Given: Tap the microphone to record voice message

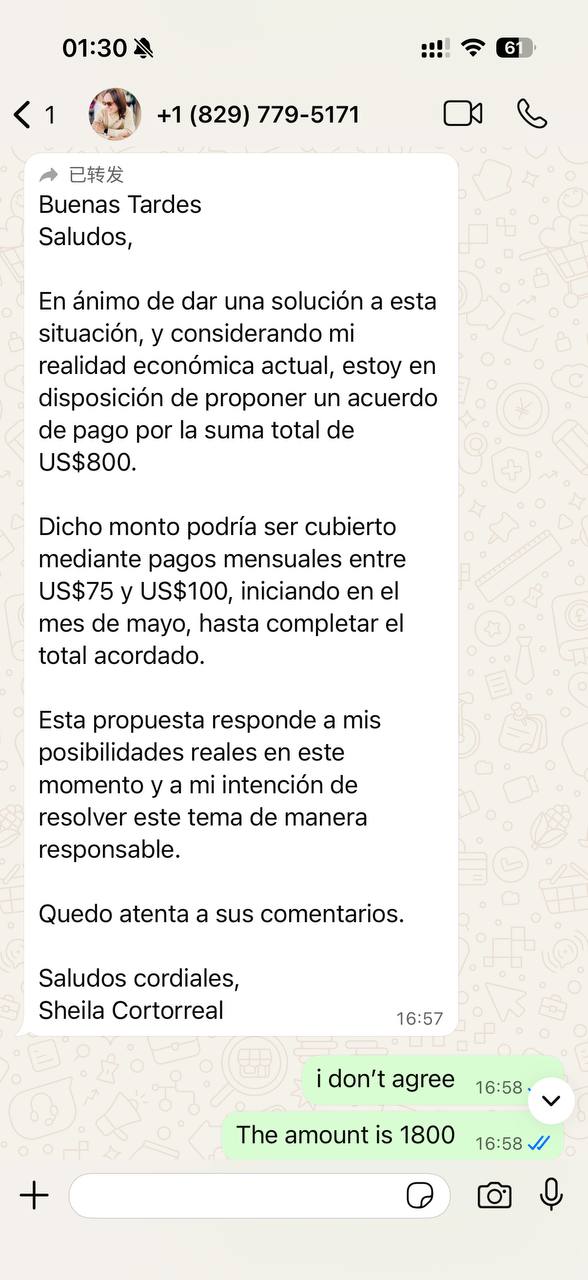Looking at the screenshot, I should tap(551, 1195).
